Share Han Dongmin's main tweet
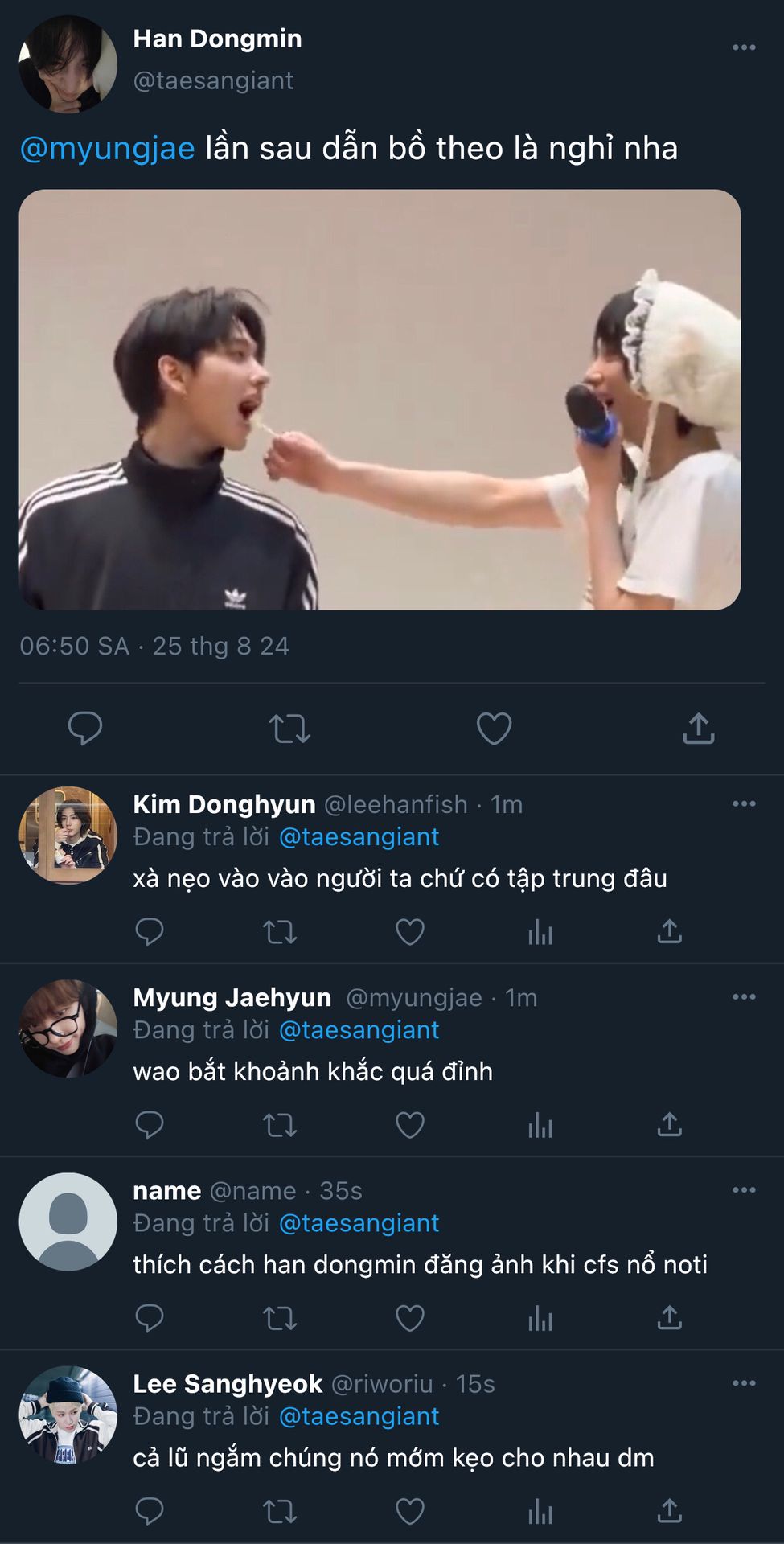Screen dimensions: 784x1544 [x=698, y=729]
